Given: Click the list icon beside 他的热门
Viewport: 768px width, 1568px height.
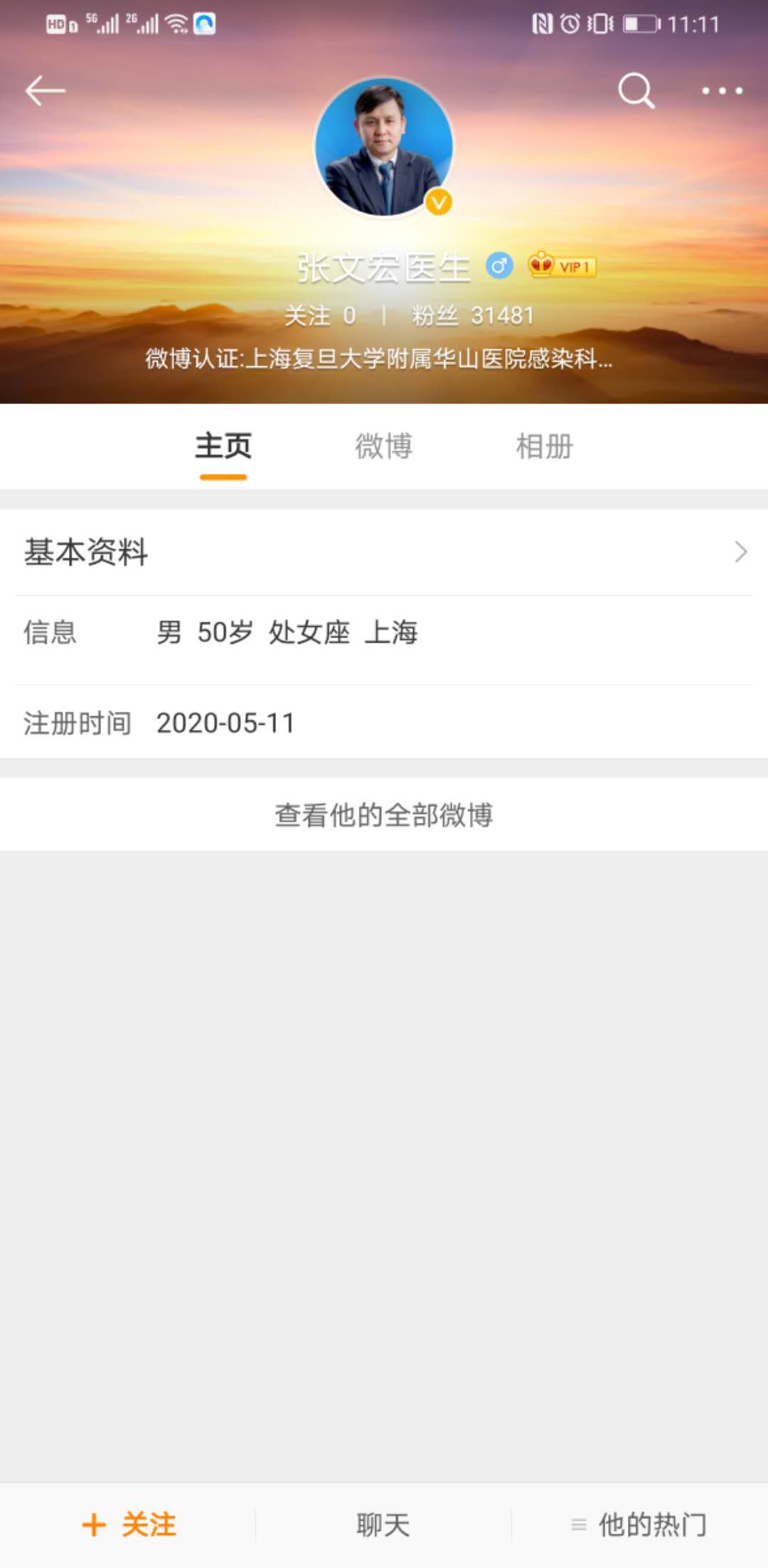Looking at the screenshot, I should [x=577, y=1522].
